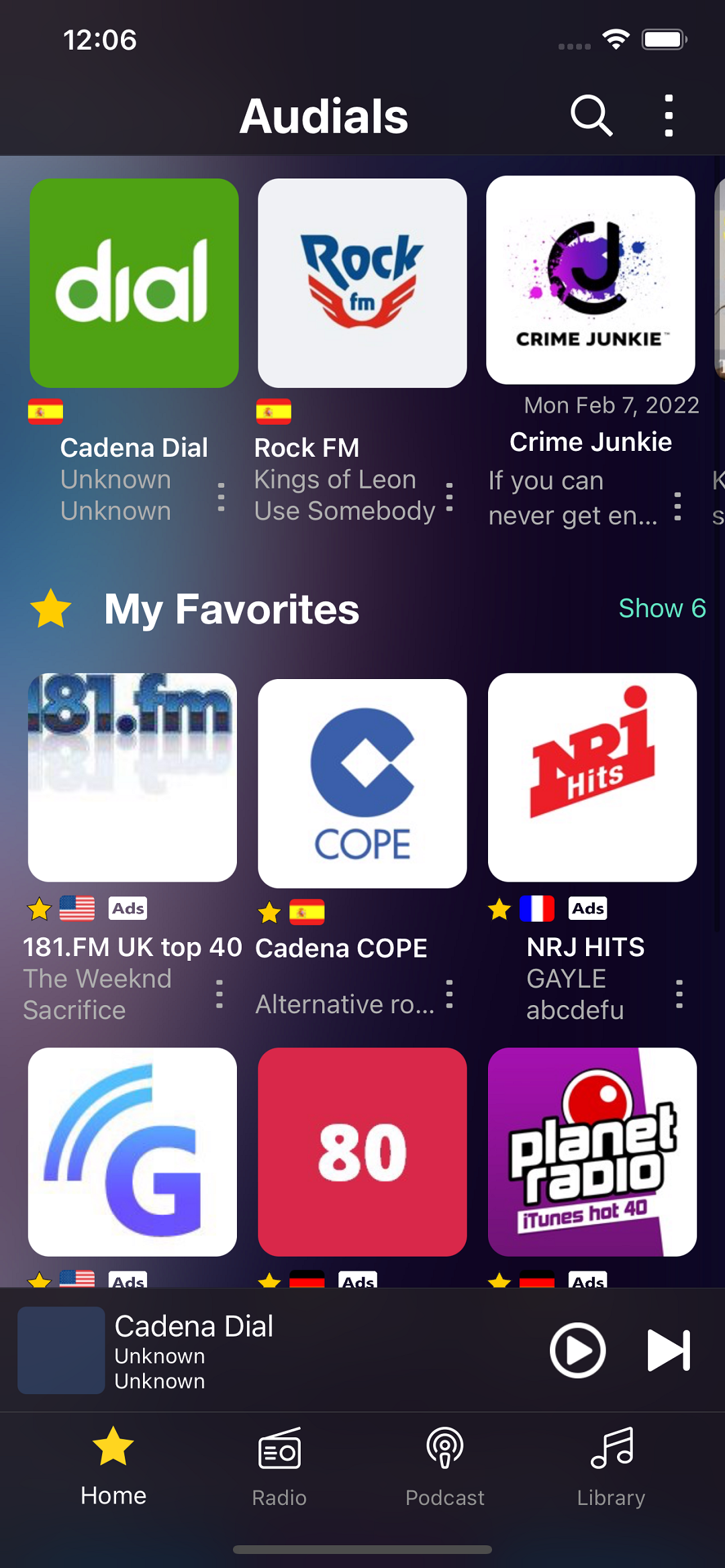Open more options for NRJ HITS

pos(679,994)
